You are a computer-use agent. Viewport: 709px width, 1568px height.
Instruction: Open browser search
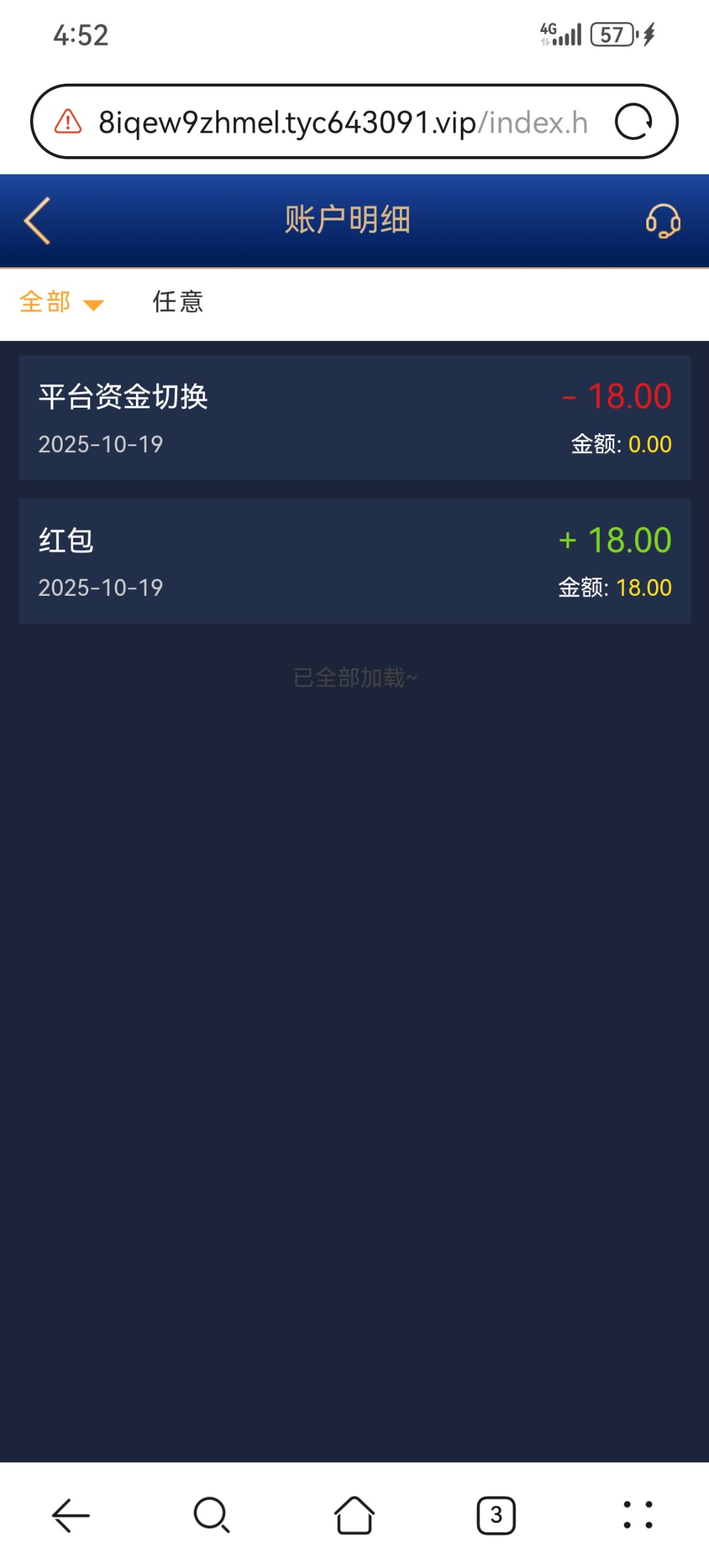coord(212,1514)
